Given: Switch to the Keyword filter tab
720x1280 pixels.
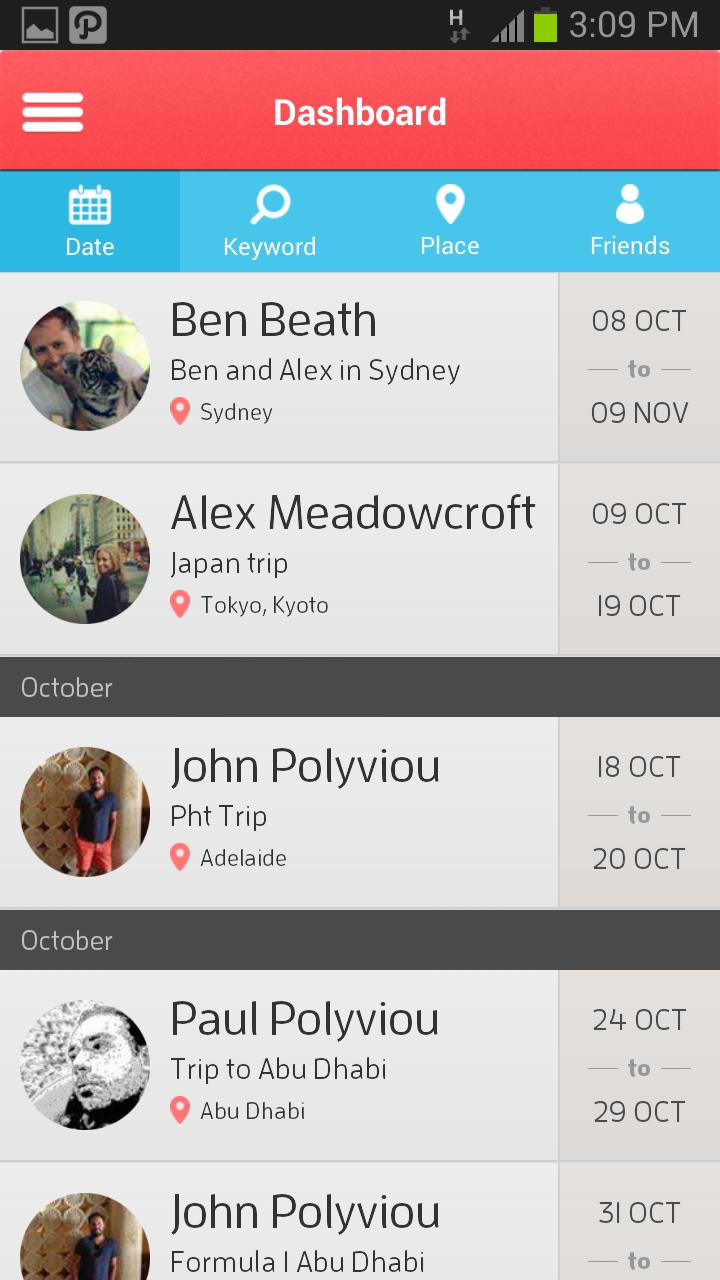Looking at the screenshot, I should [x=269, y=221].
